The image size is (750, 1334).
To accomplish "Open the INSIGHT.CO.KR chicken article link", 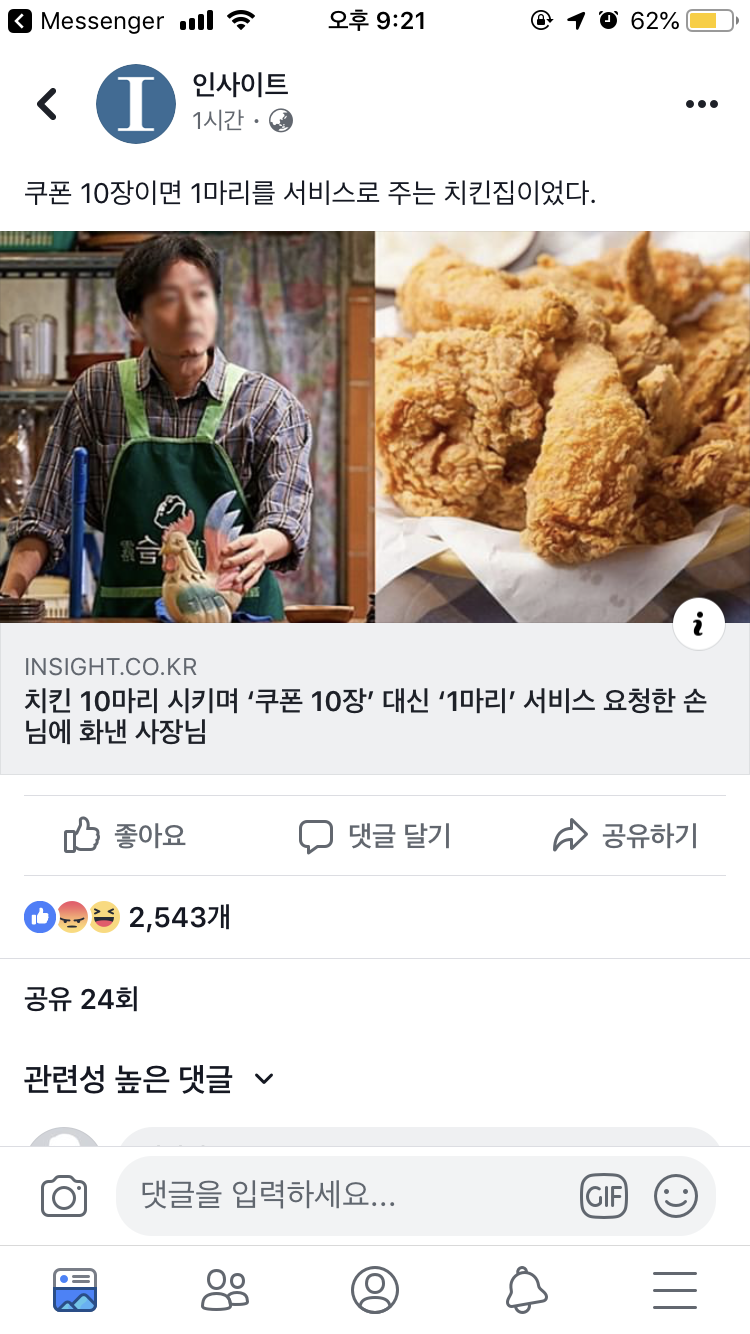I will pos(375,698).
